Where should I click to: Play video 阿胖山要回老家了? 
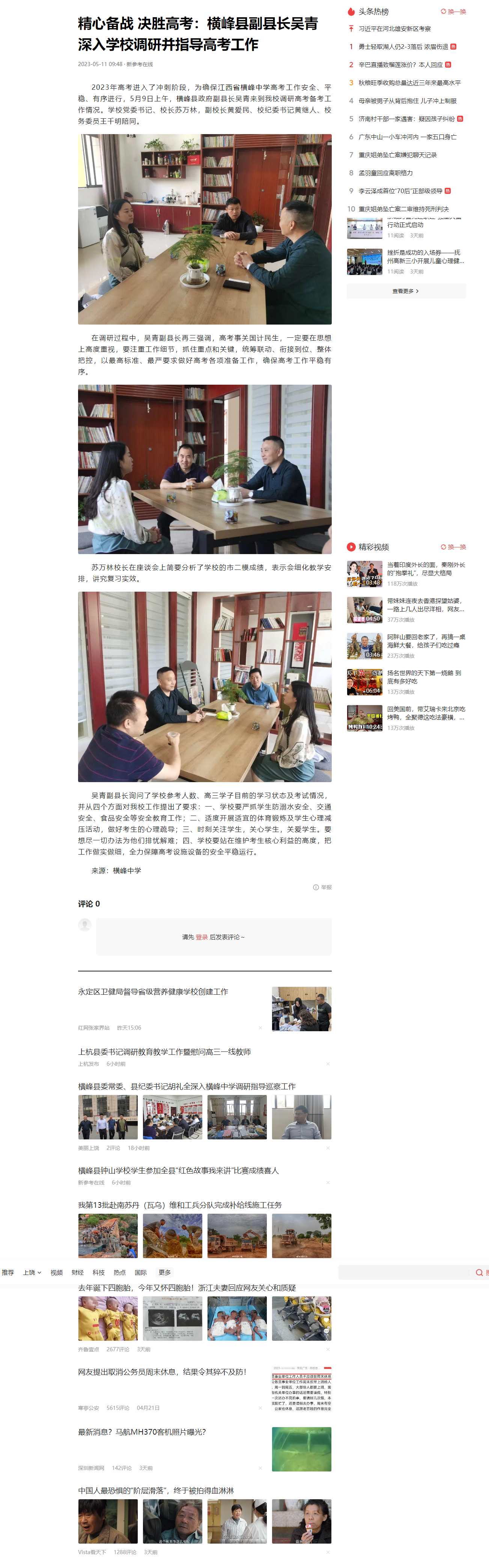pos(426,637)
